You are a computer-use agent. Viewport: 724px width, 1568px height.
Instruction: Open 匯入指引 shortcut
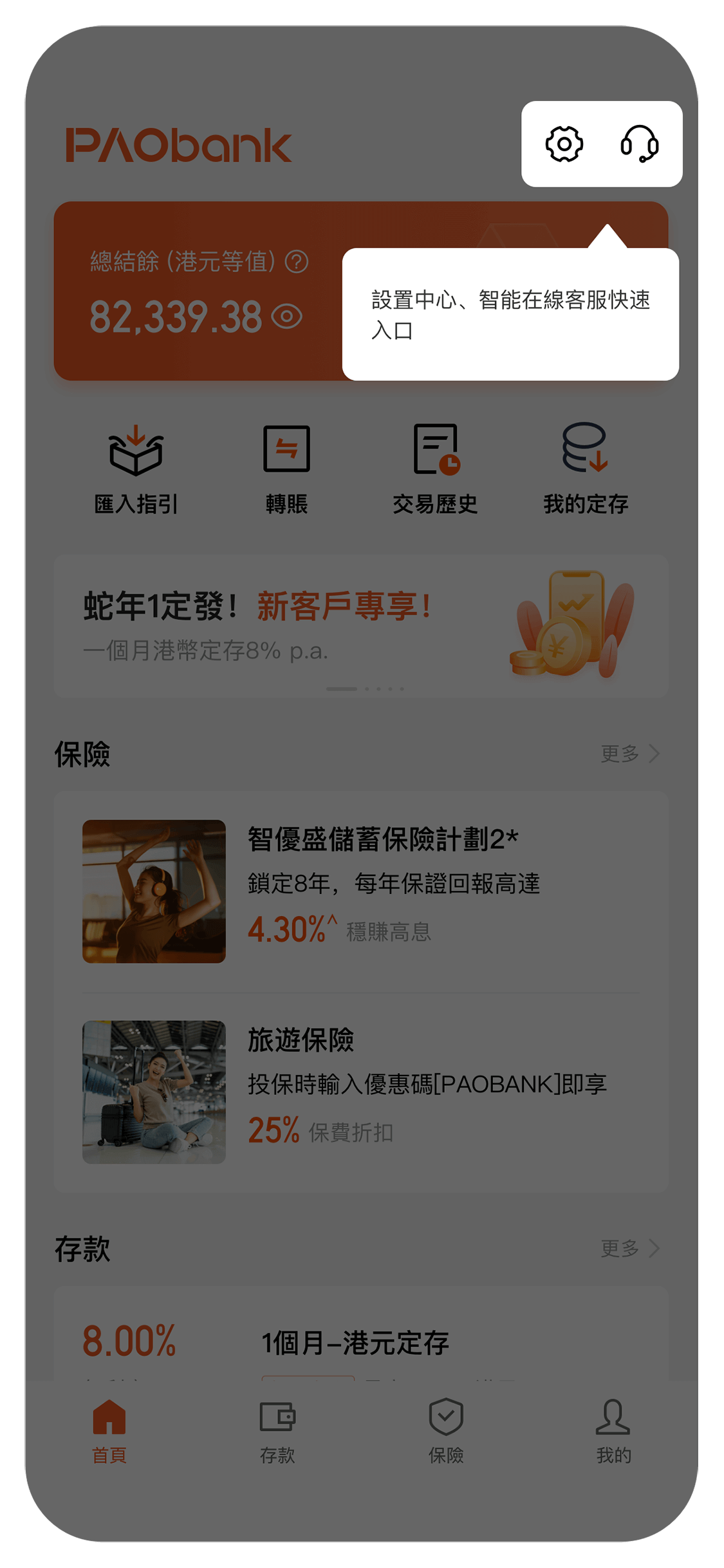(136, 469)
